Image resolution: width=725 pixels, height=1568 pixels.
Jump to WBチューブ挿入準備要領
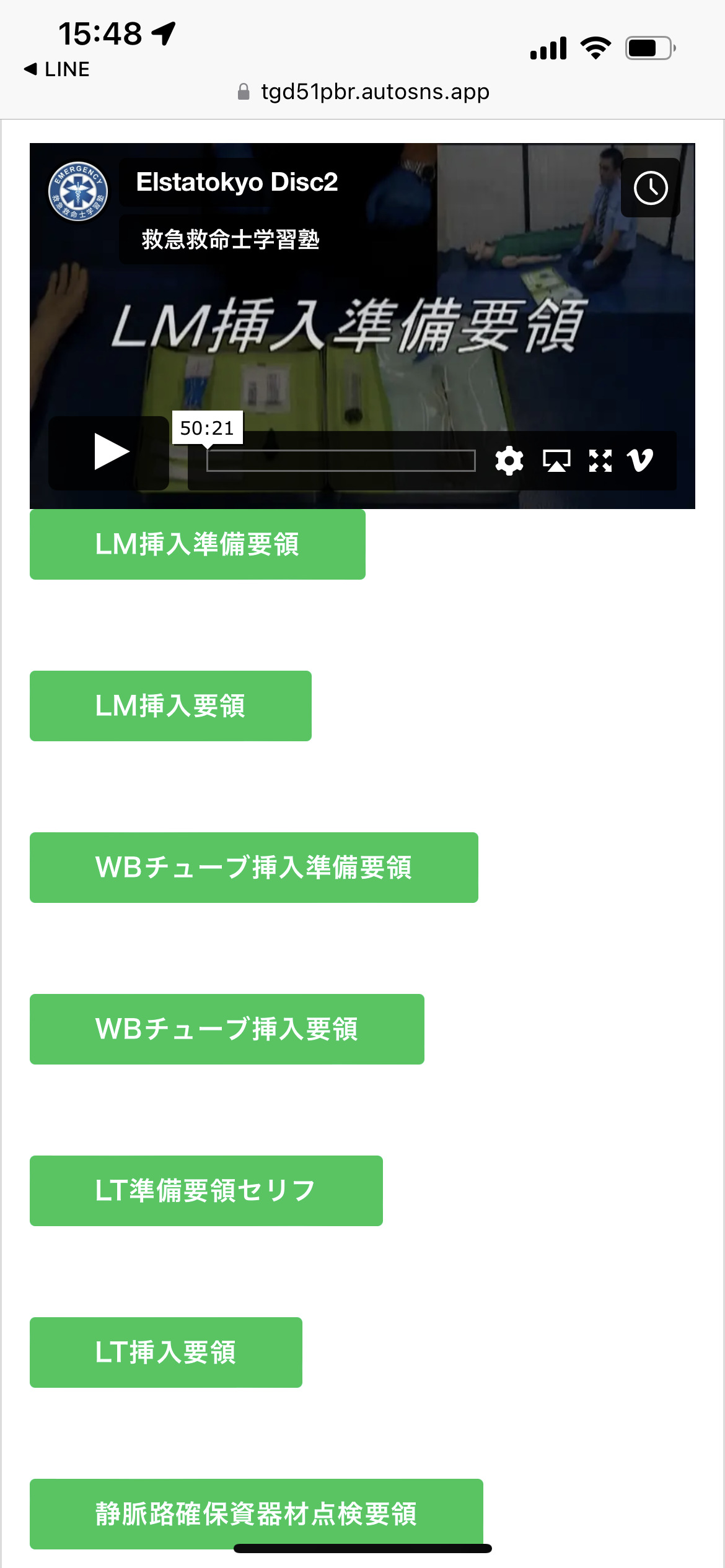click(254, 868)
